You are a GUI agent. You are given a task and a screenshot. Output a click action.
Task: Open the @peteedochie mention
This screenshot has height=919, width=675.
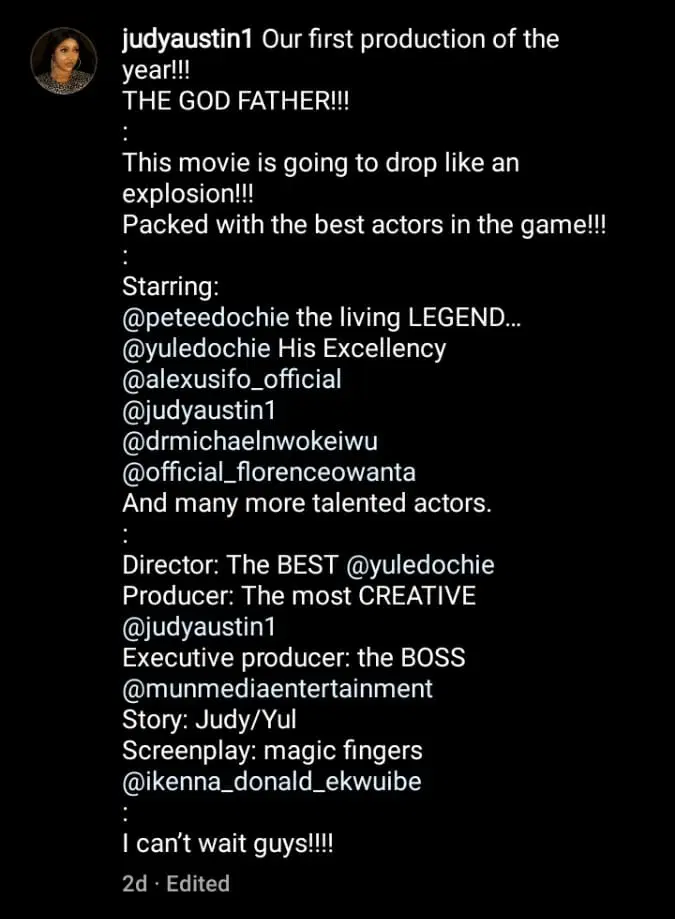coord(205,317)
